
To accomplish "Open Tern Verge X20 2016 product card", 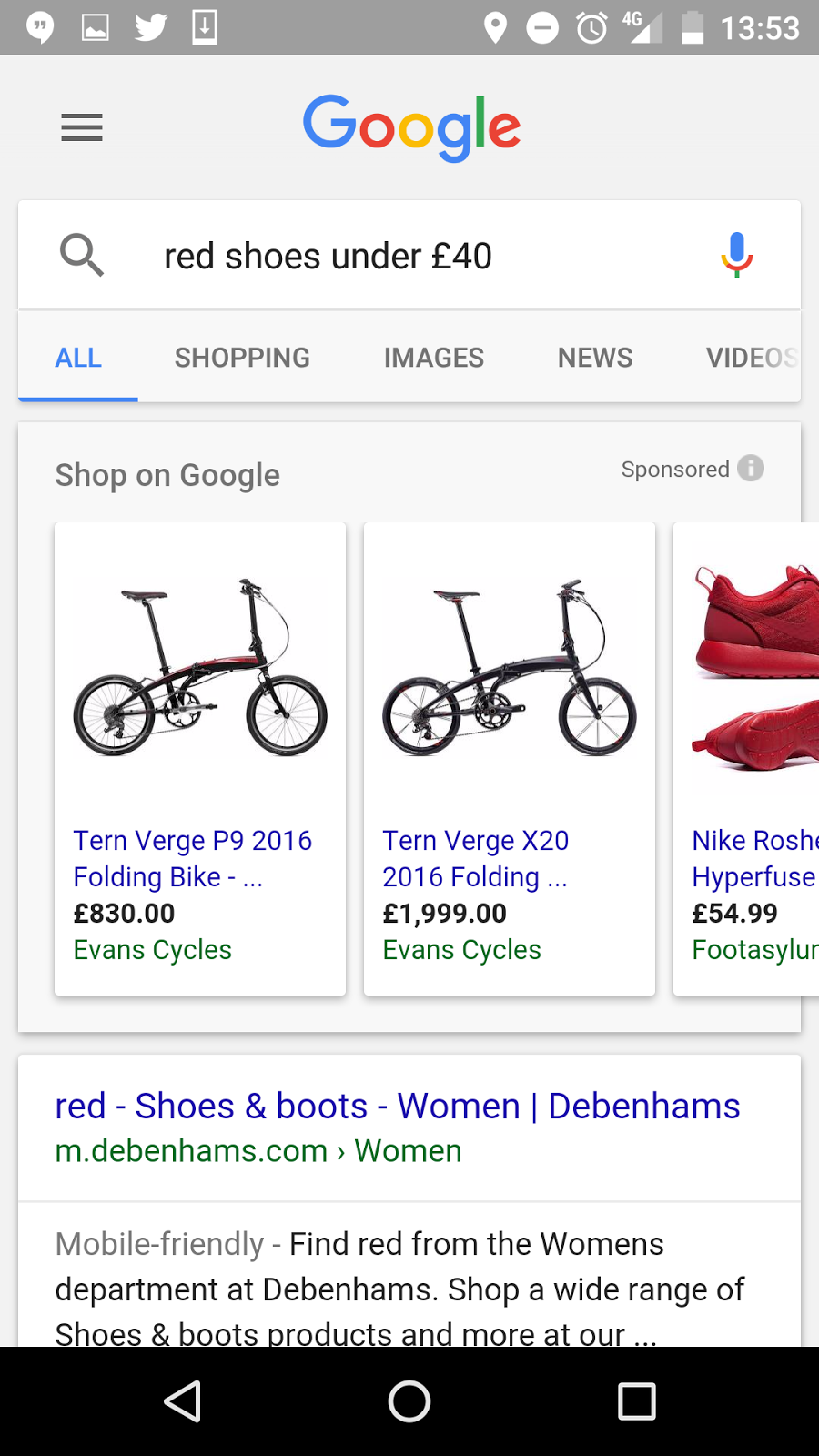I will coord(509,757).
